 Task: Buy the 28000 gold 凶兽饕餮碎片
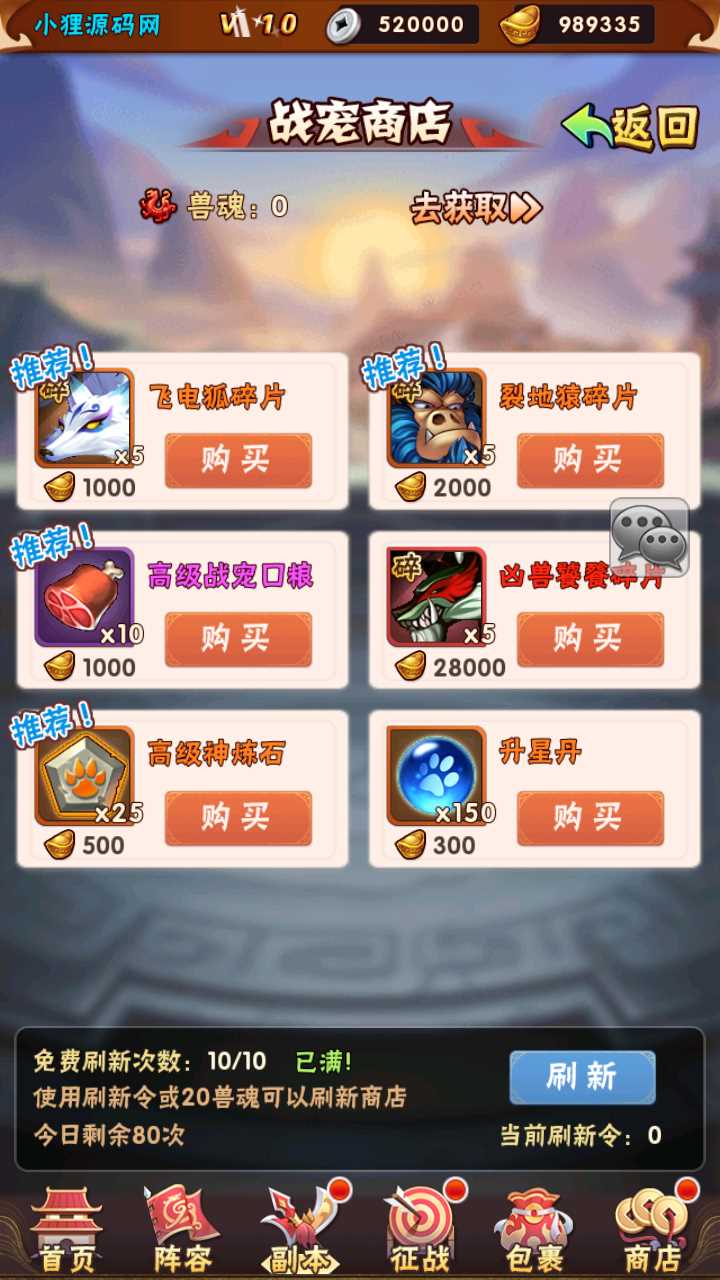pos(590,639)
